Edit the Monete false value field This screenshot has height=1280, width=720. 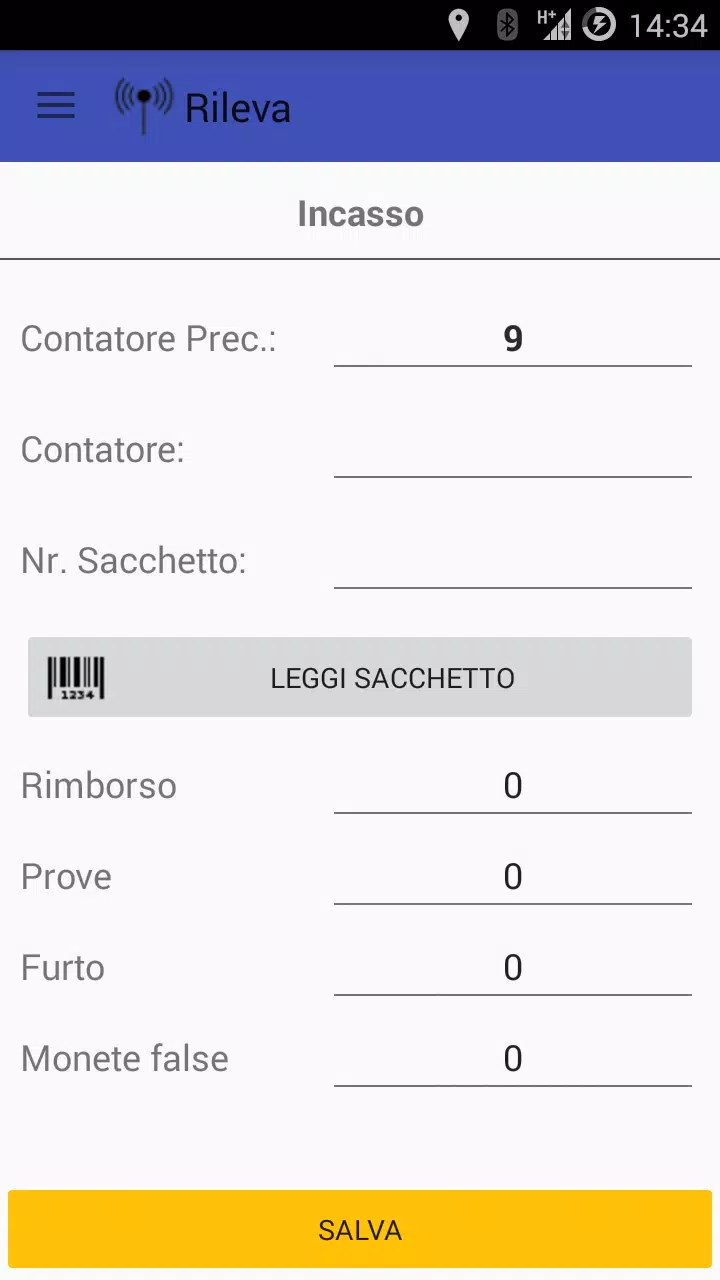pyautogui.click(x=513, y=1059)
